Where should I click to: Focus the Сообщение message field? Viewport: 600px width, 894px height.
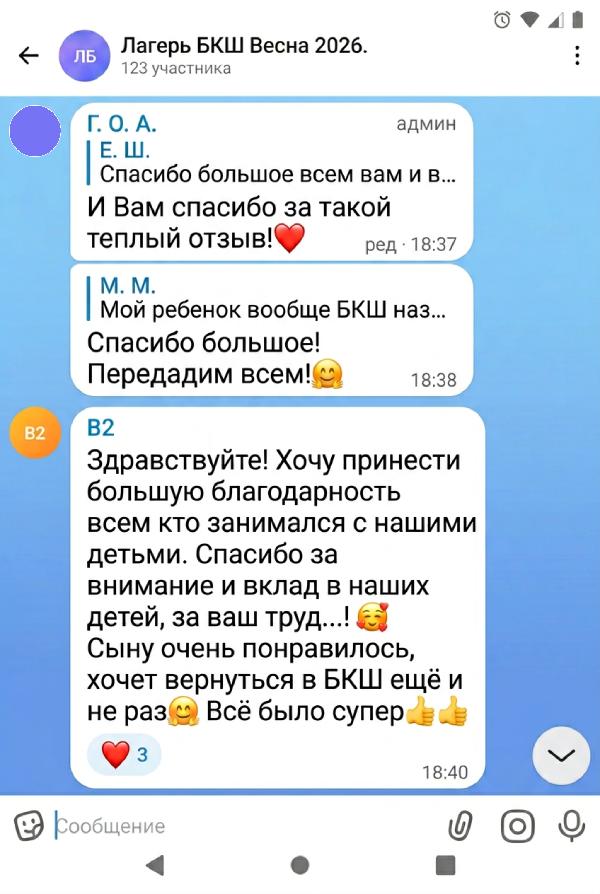point(240,826)
